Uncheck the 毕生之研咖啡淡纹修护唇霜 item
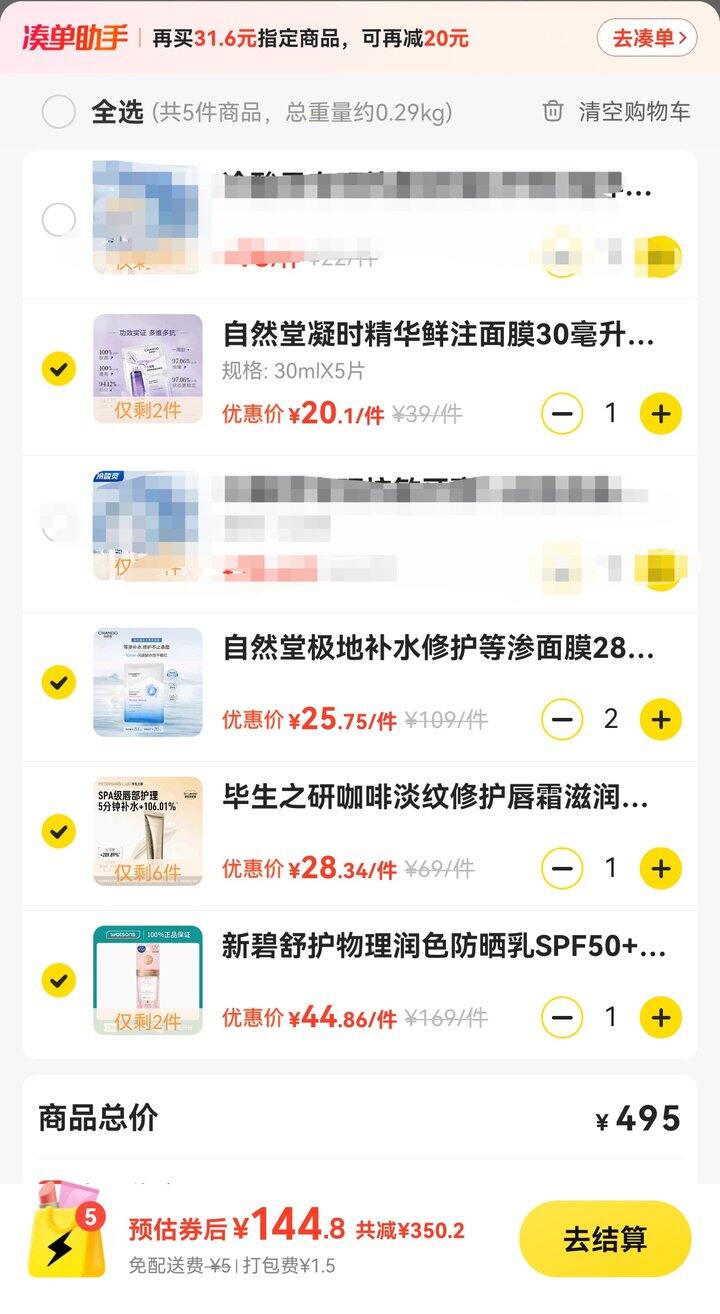720x1314 pixels. (59, 830)
